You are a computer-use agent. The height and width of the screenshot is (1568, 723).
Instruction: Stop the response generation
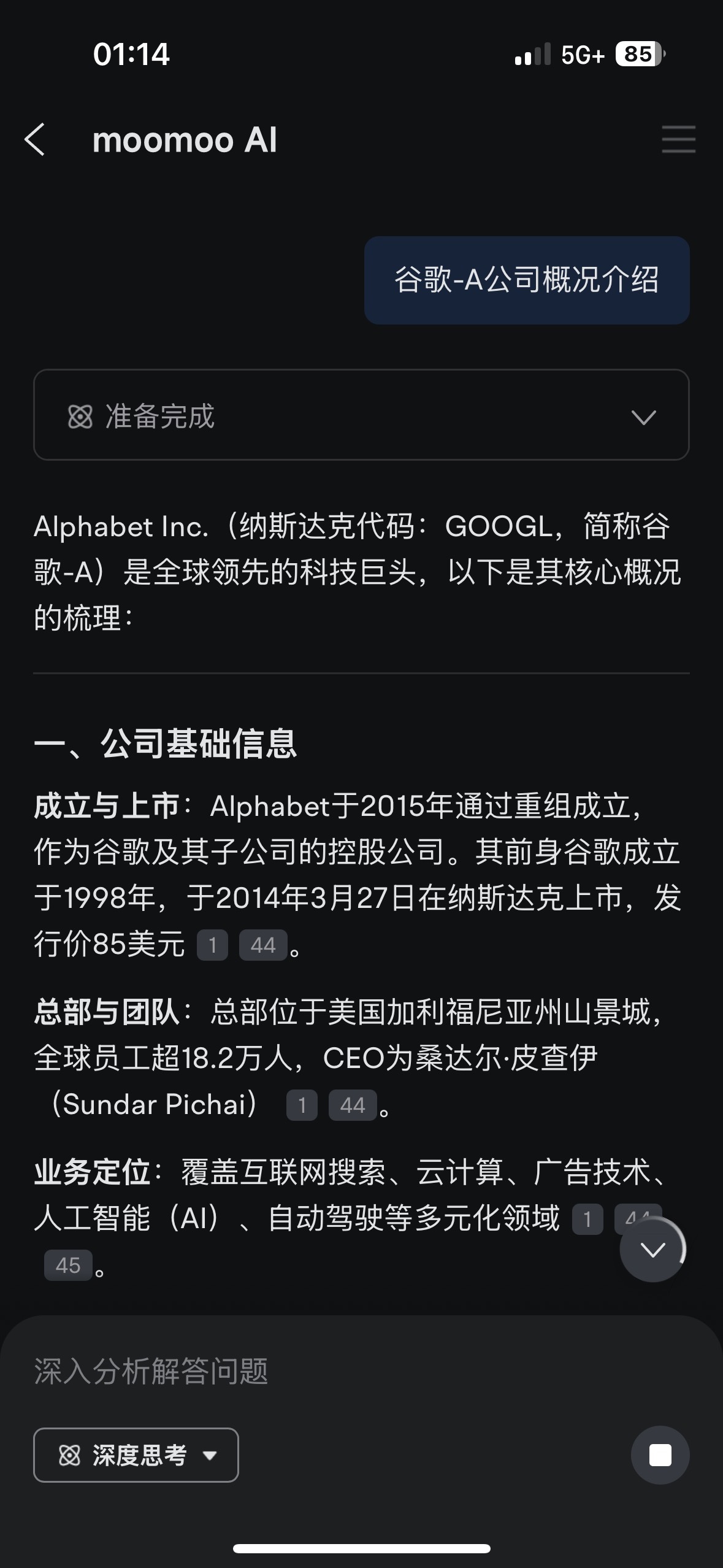click(660, 1455)
